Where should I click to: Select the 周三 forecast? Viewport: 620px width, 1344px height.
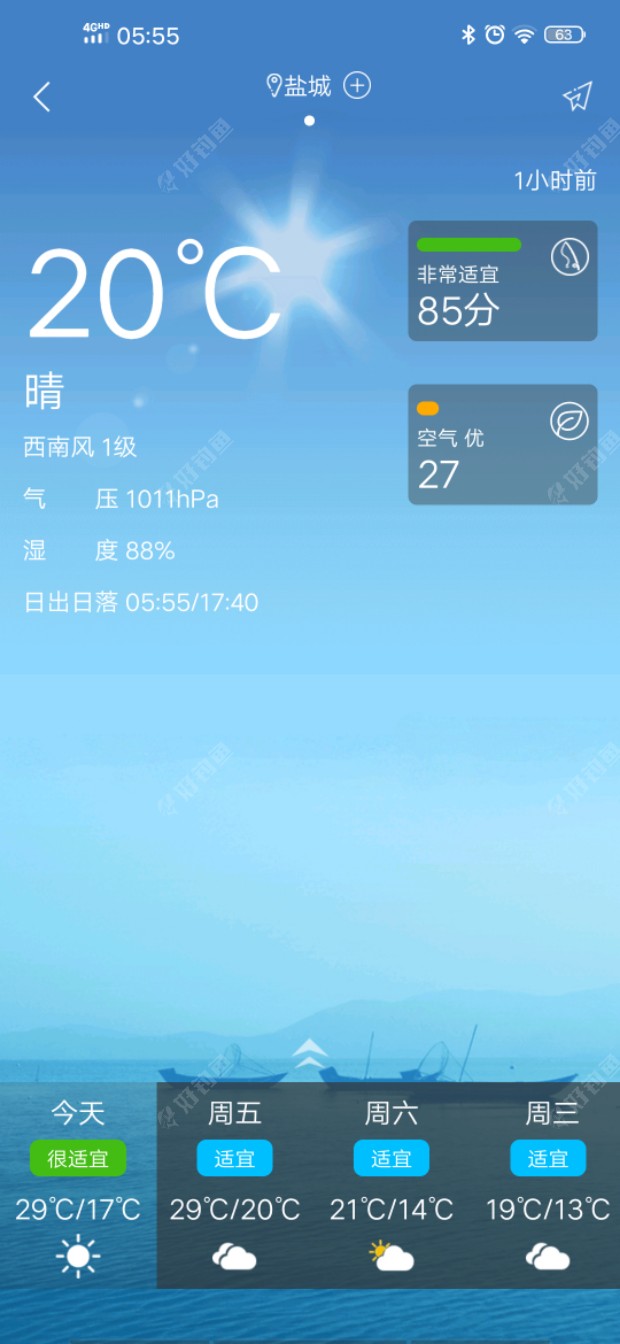tap(548, 1185)
